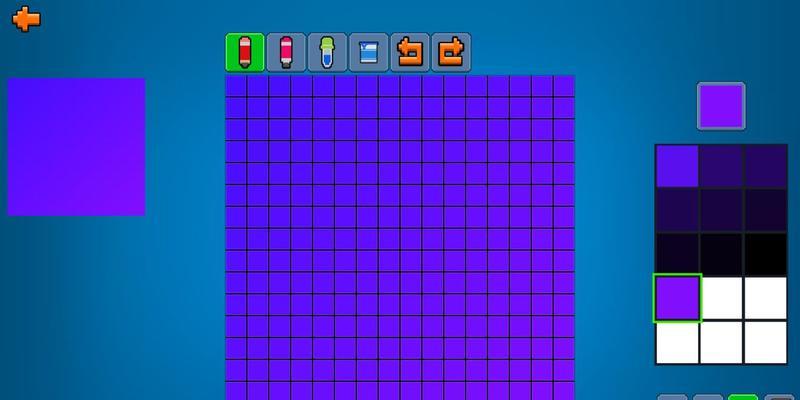Viewport: 800px width, 400px height.
Task: Redo the undone drawing action
Action: [x=451, y=52]
